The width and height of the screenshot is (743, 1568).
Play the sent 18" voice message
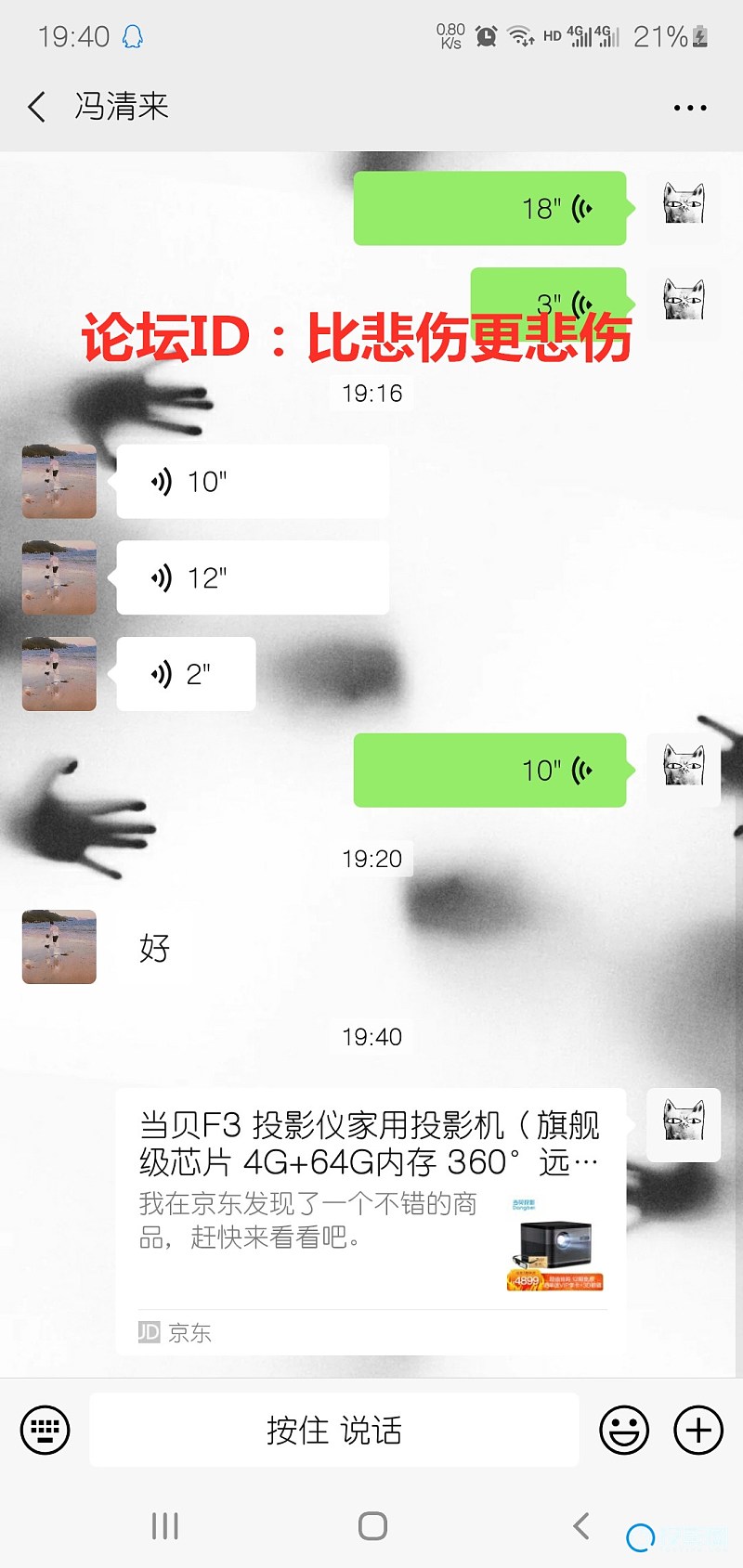[x=489, y=209]
